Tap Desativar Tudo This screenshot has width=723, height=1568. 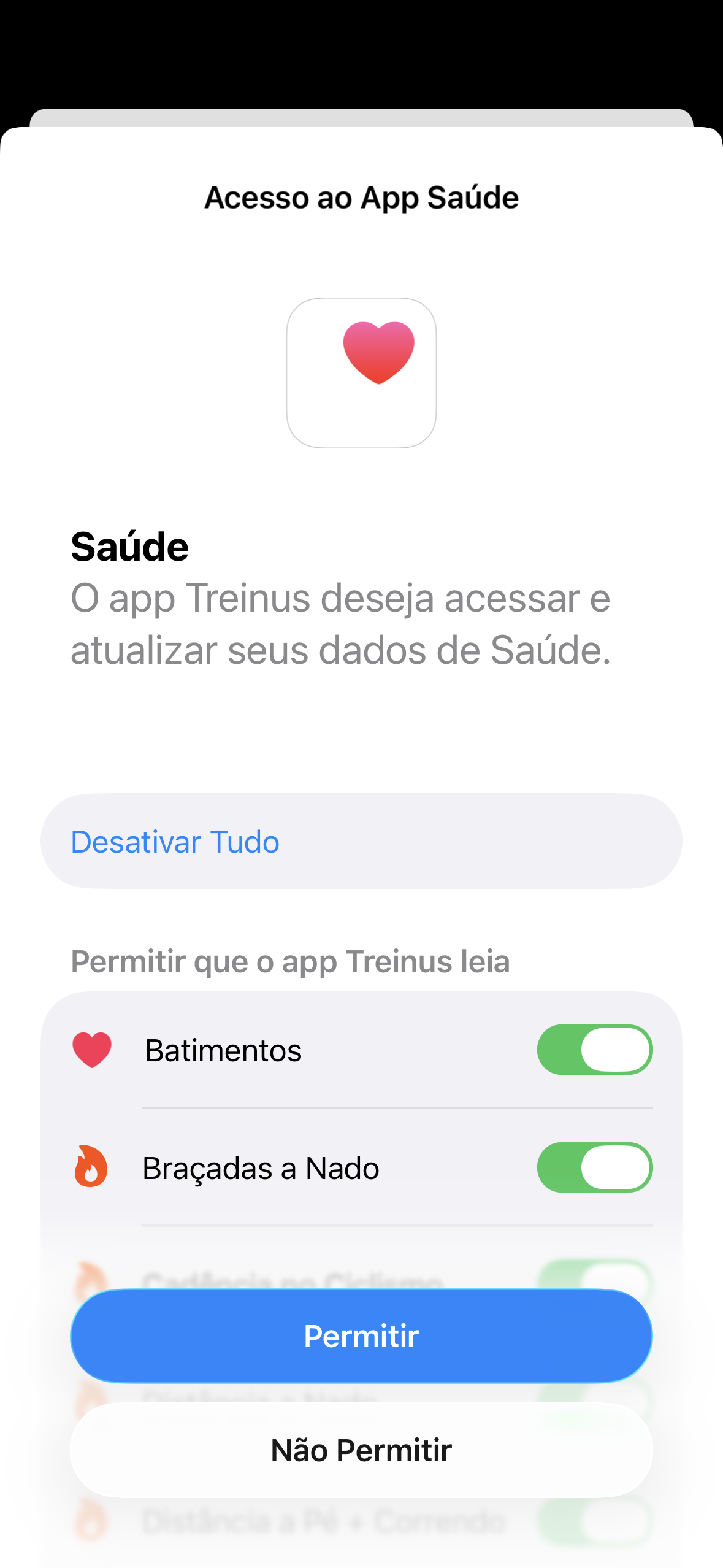[361, 841]
